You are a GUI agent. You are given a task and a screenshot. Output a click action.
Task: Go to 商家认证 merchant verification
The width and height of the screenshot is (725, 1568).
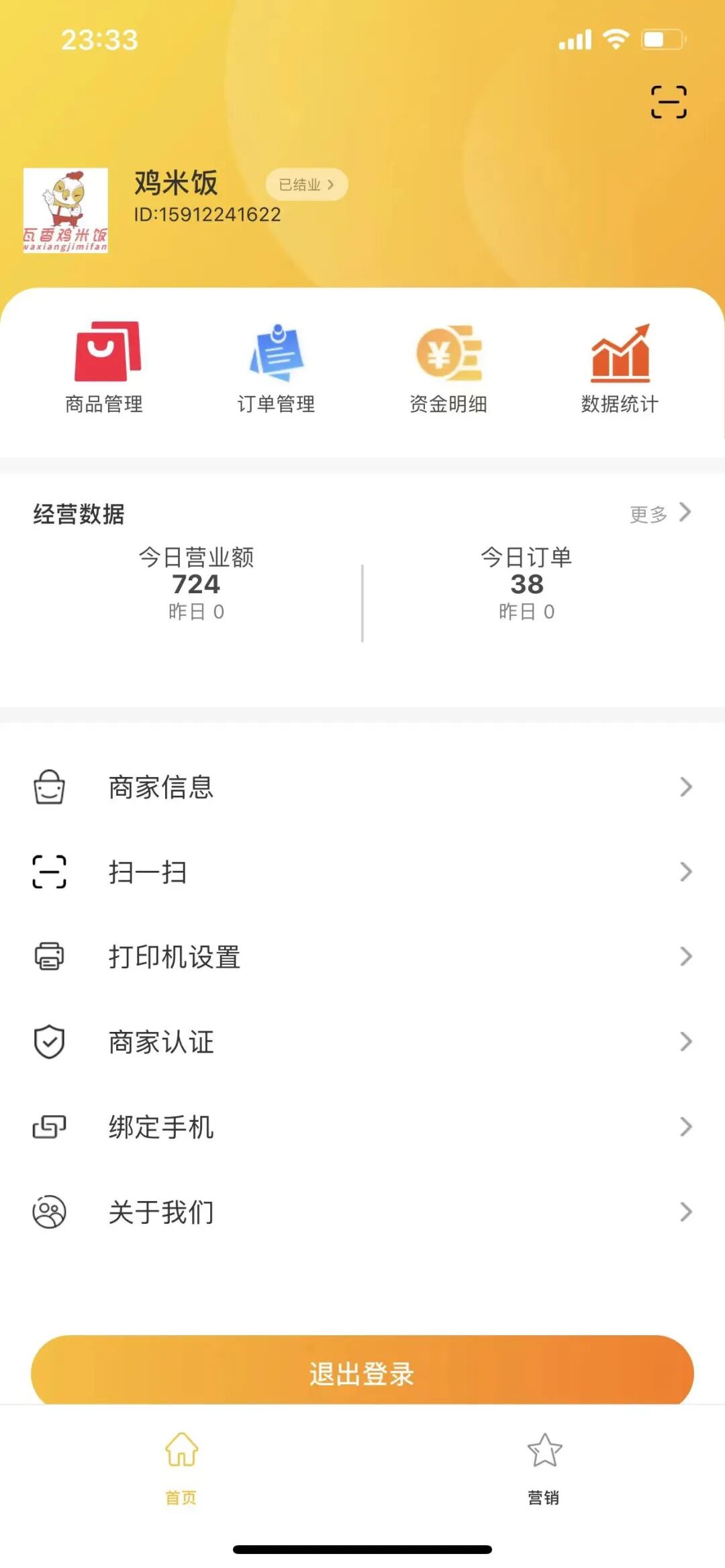tap(362, 1042)
